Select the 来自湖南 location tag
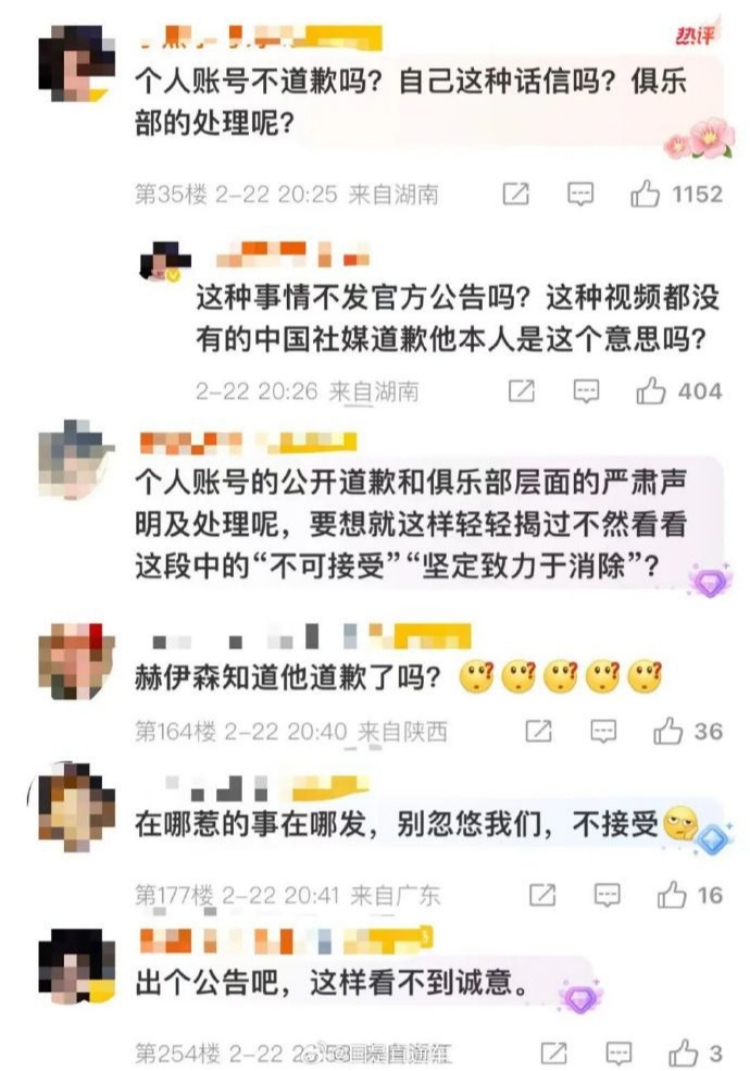The height and width of the screenshot is (1071, 750). pyautogui.click(x=396, y=192)
